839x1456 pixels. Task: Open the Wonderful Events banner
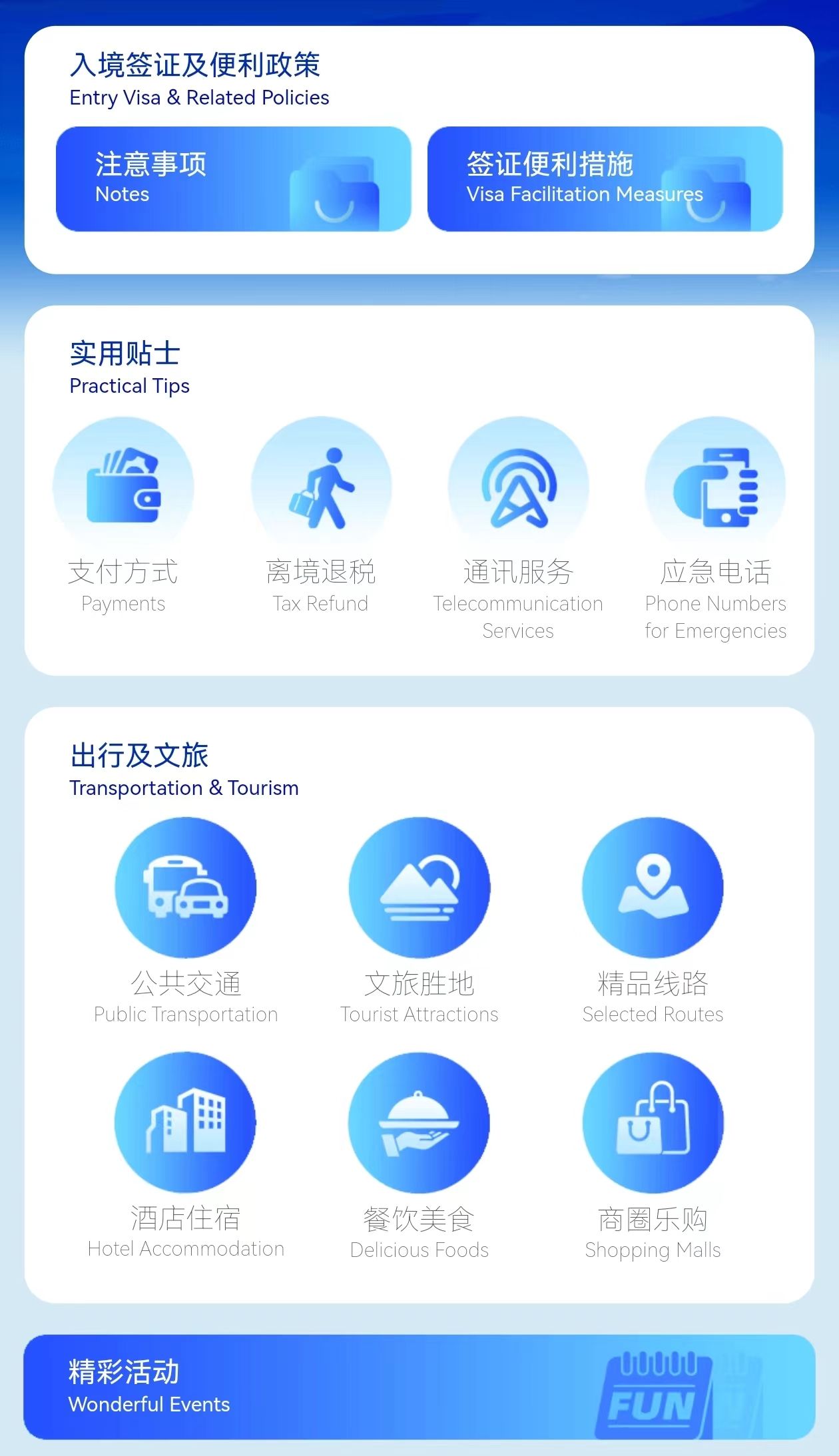click(419, 1387)
